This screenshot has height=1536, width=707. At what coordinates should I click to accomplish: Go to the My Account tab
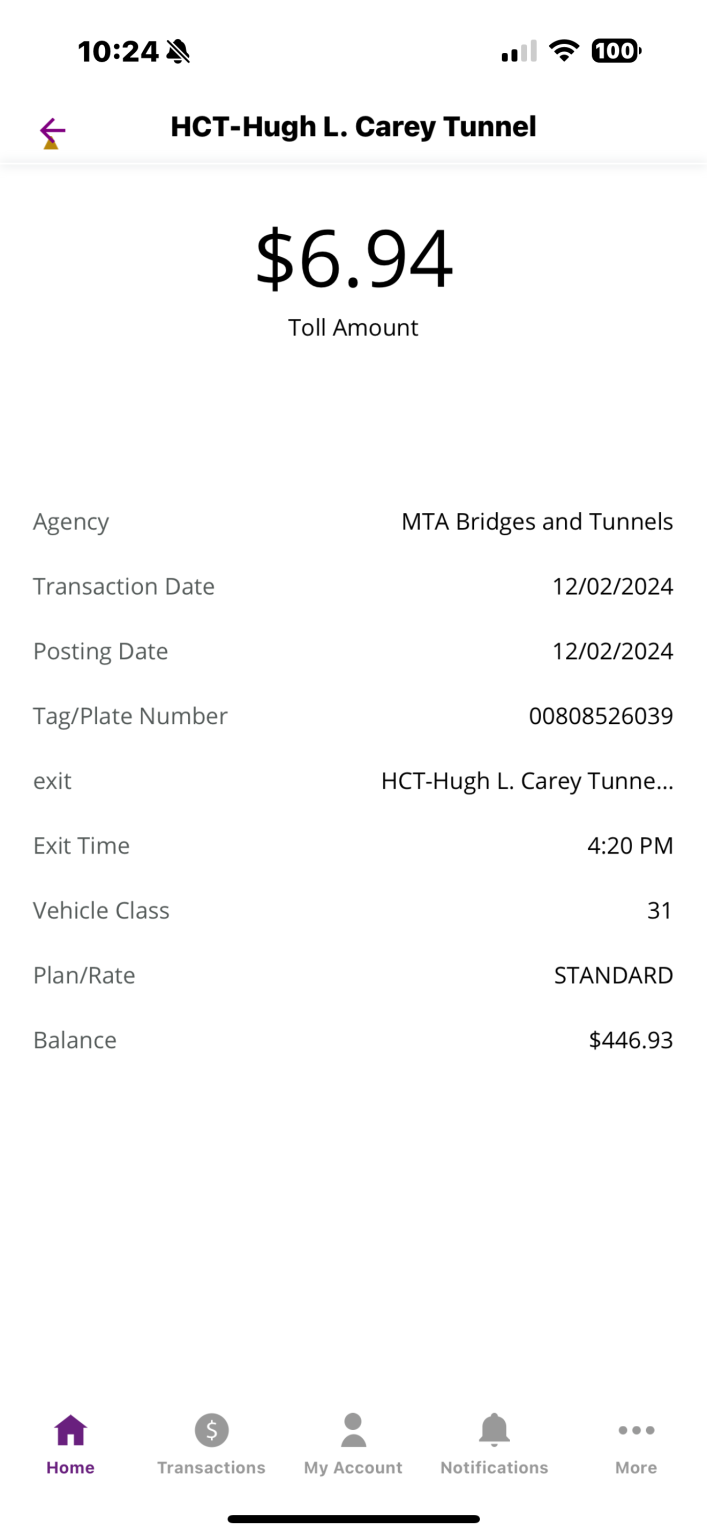coord(353,1445)
